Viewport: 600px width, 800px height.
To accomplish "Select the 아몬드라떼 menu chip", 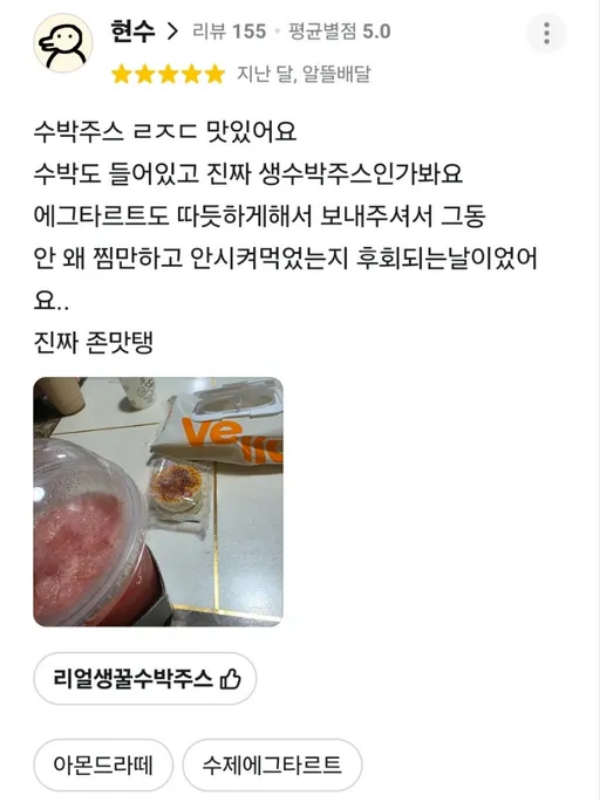I will click(103, 766).
